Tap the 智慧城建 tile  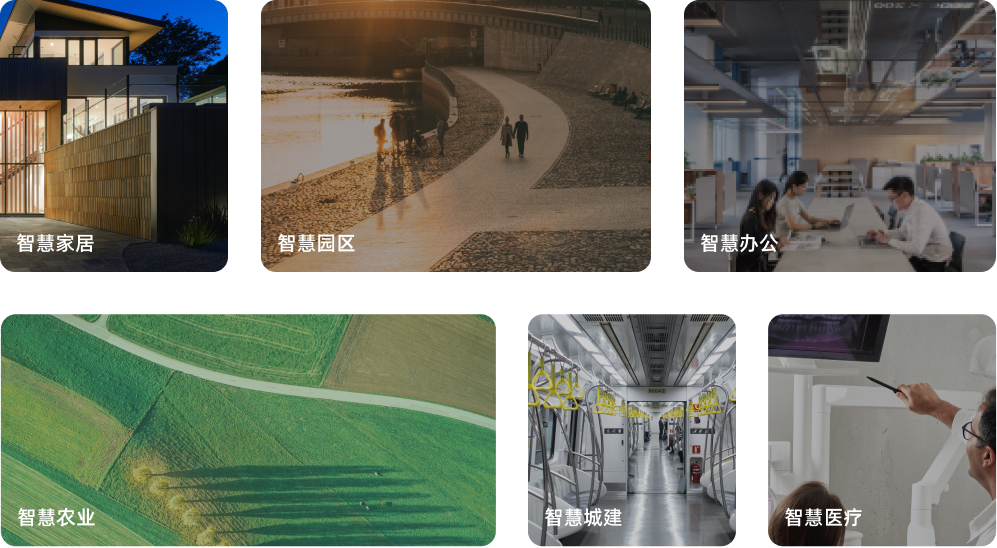[631, 430]
